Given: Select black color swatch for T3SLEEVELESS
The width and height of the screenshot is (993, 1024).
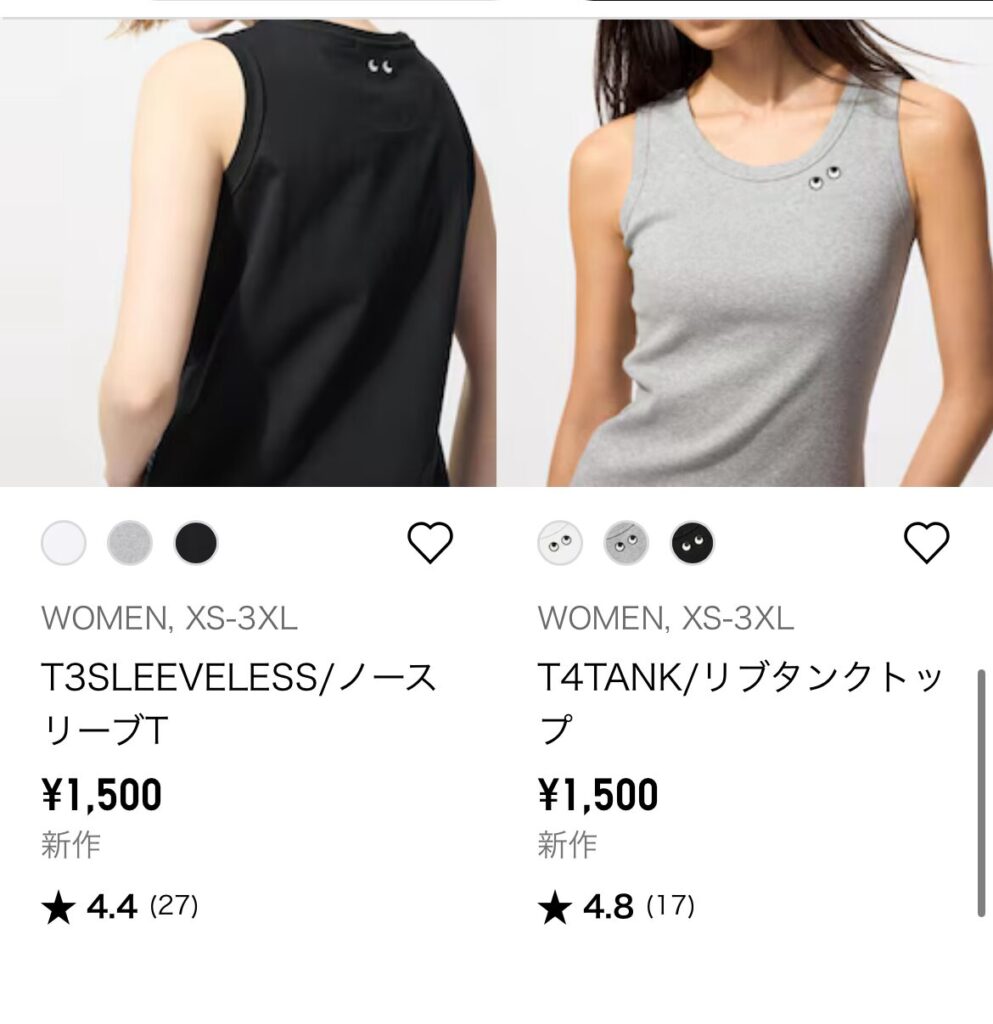Looking at the screenshot, I should click(196, 544).
